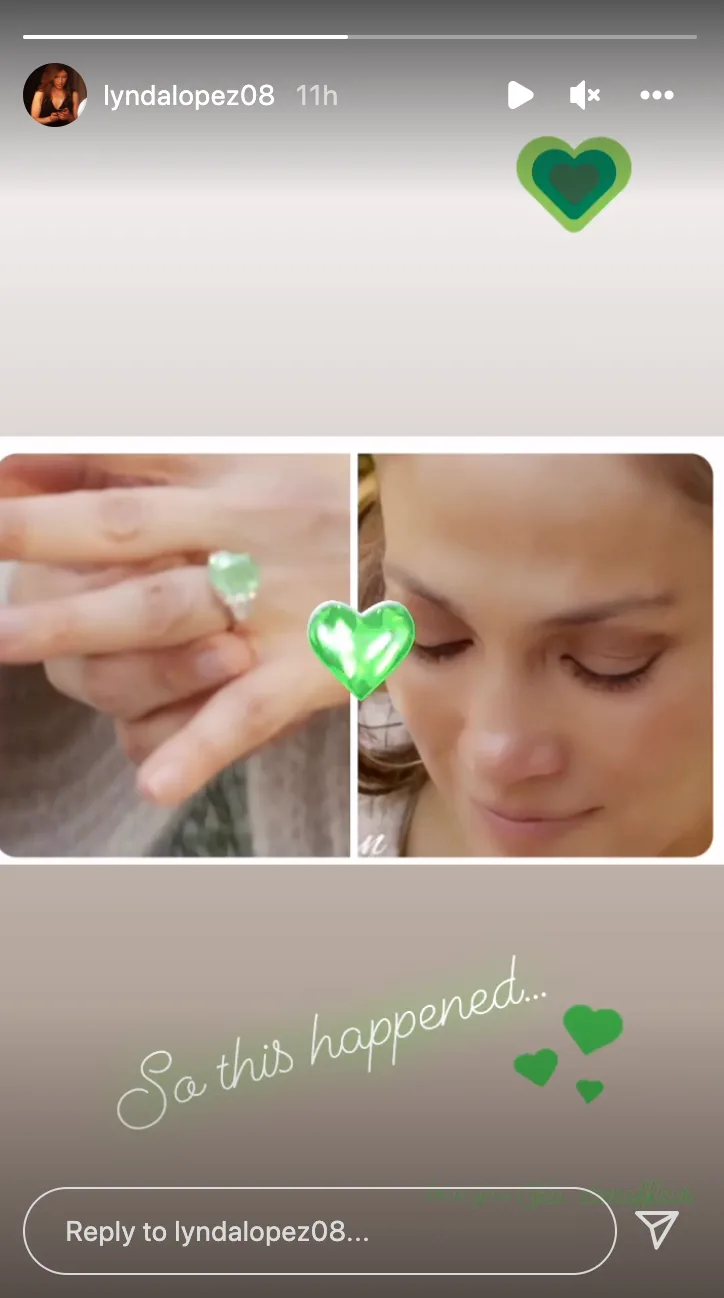
Task: Share the story via the paper plane icon
Action: pyautogui.click(x=657, y=1230)
